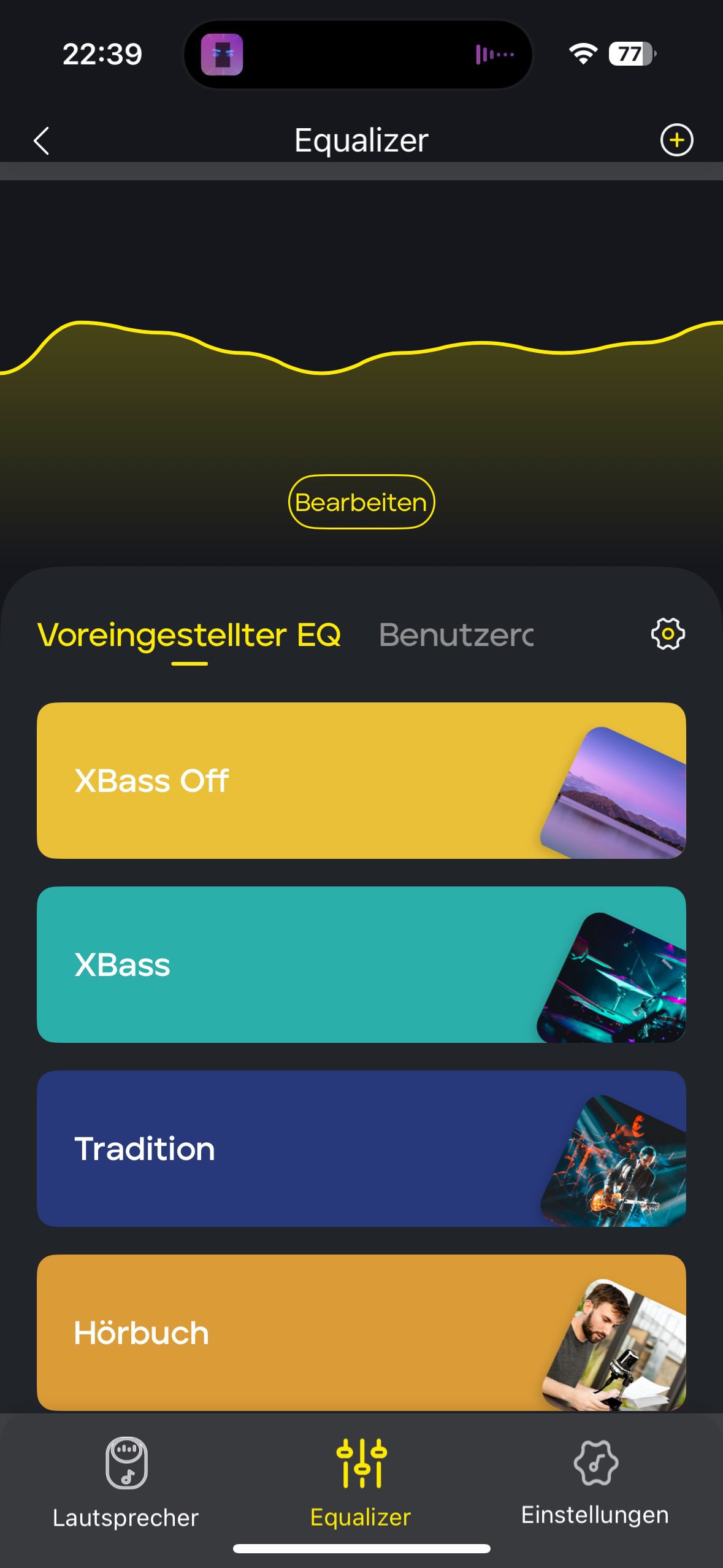This screenshot has width=723, height=1568.
Task: Switch to the Benutzerdefiniert tab
Action: point(456,635)
